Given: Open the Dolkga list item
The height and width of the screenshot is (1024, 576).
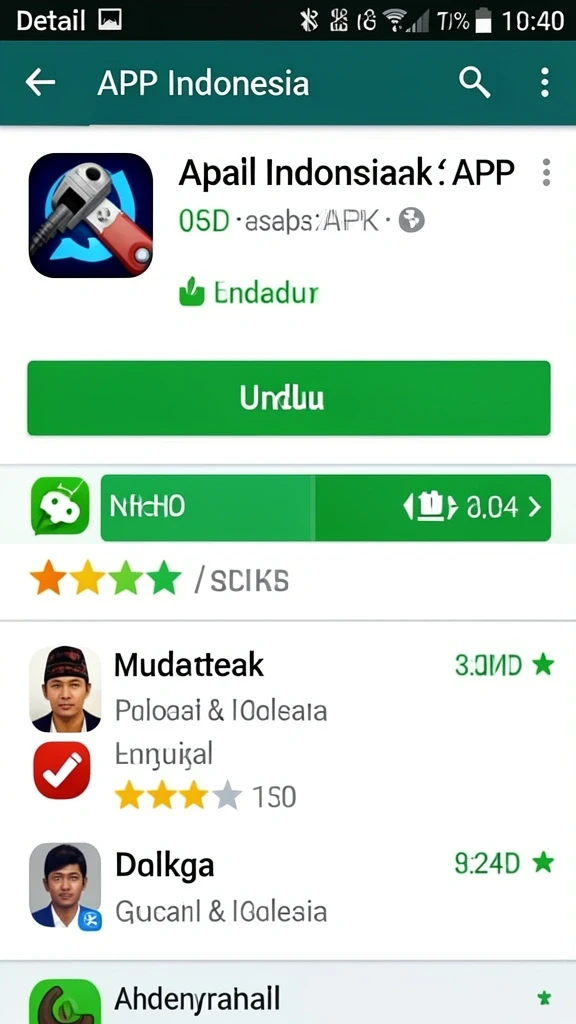Looking at the screenshot, I should [x=288, y=885].
